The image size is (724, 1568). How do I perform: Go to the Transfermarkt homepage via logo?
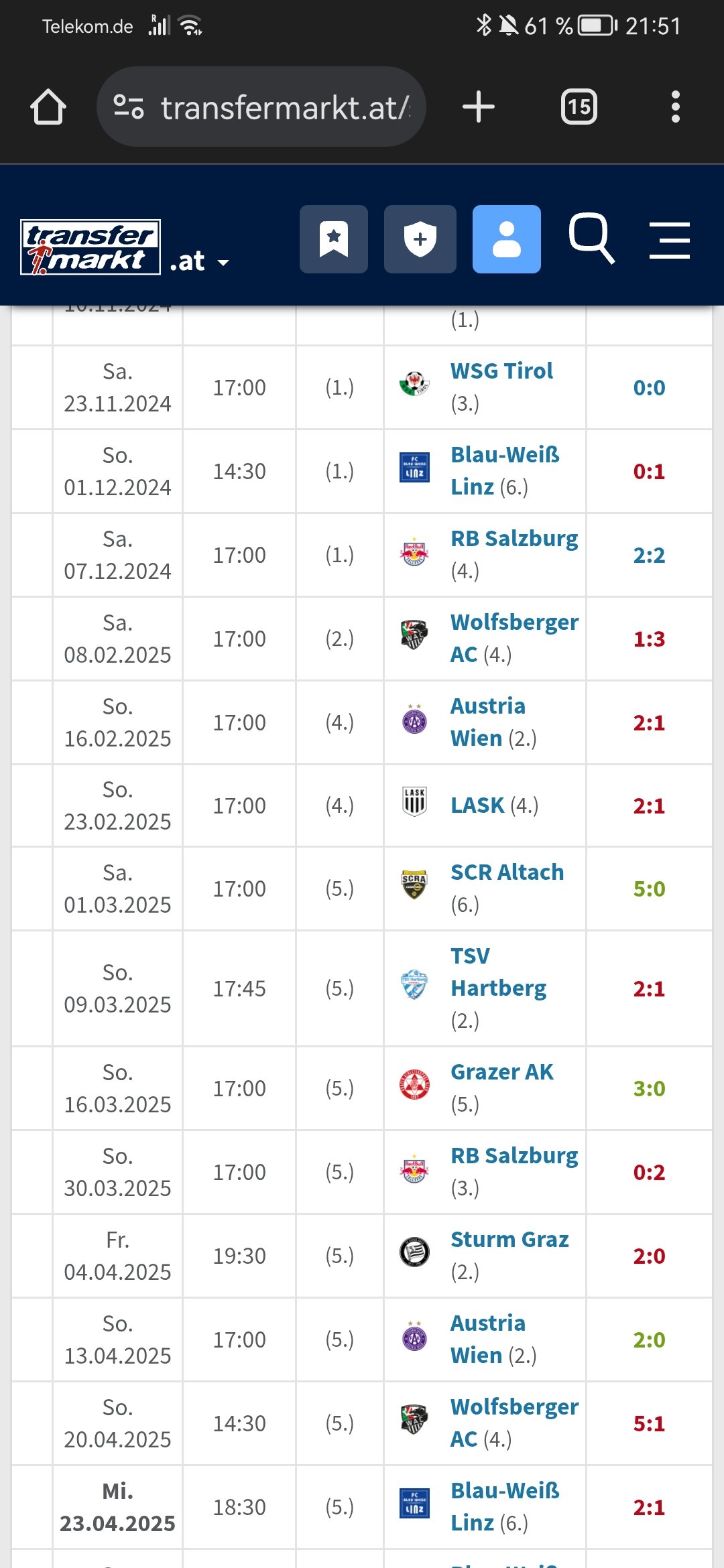pos(90,247)
